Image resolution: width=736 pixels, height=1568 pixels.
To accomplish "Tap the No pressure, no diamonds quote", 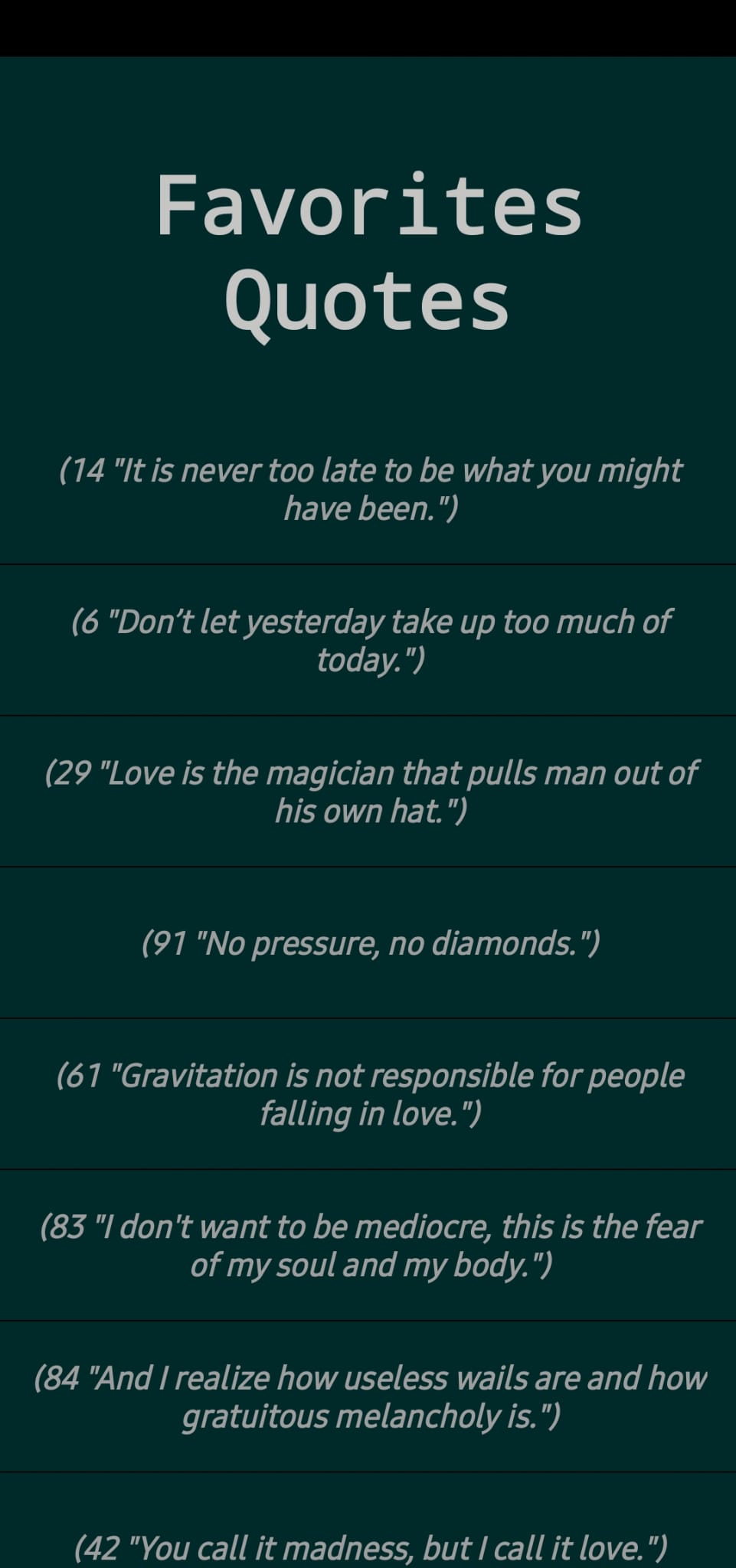I will (x=370, y=942).
